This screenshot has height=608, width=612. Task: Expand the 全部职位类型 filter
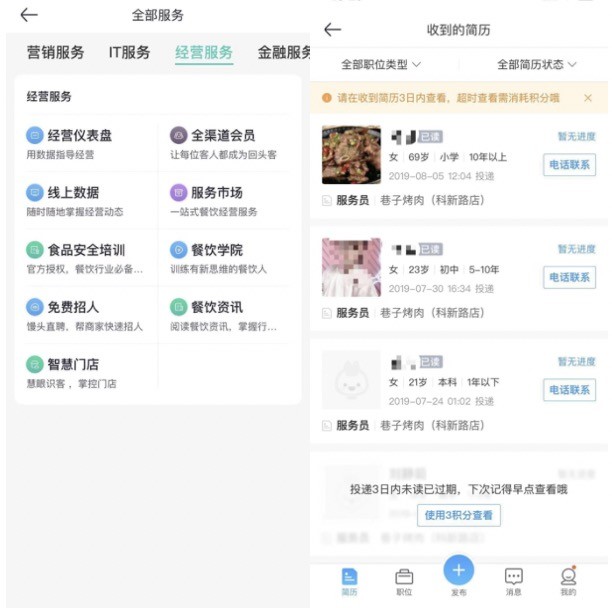[x=381, y=64]
